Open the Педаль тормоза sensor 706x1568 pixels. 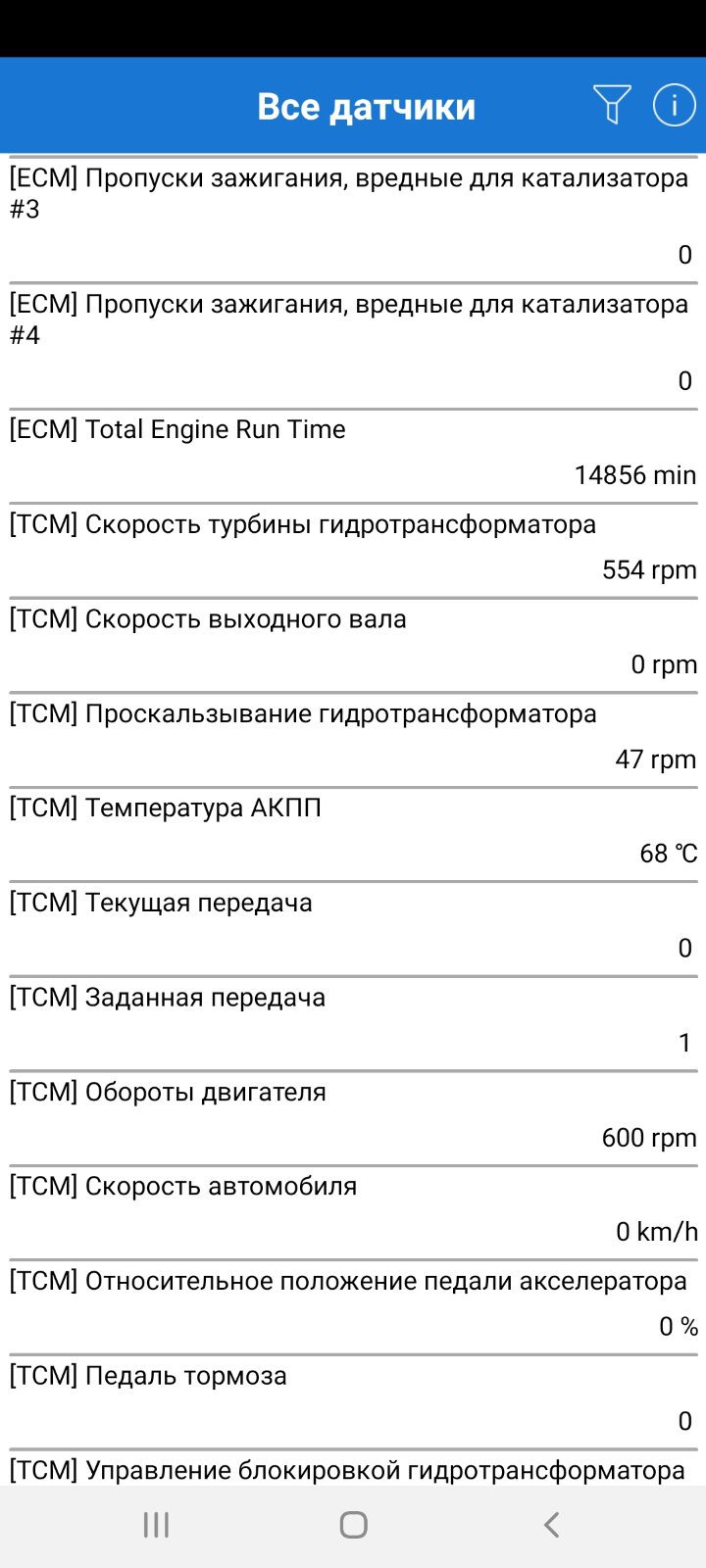353,1402
